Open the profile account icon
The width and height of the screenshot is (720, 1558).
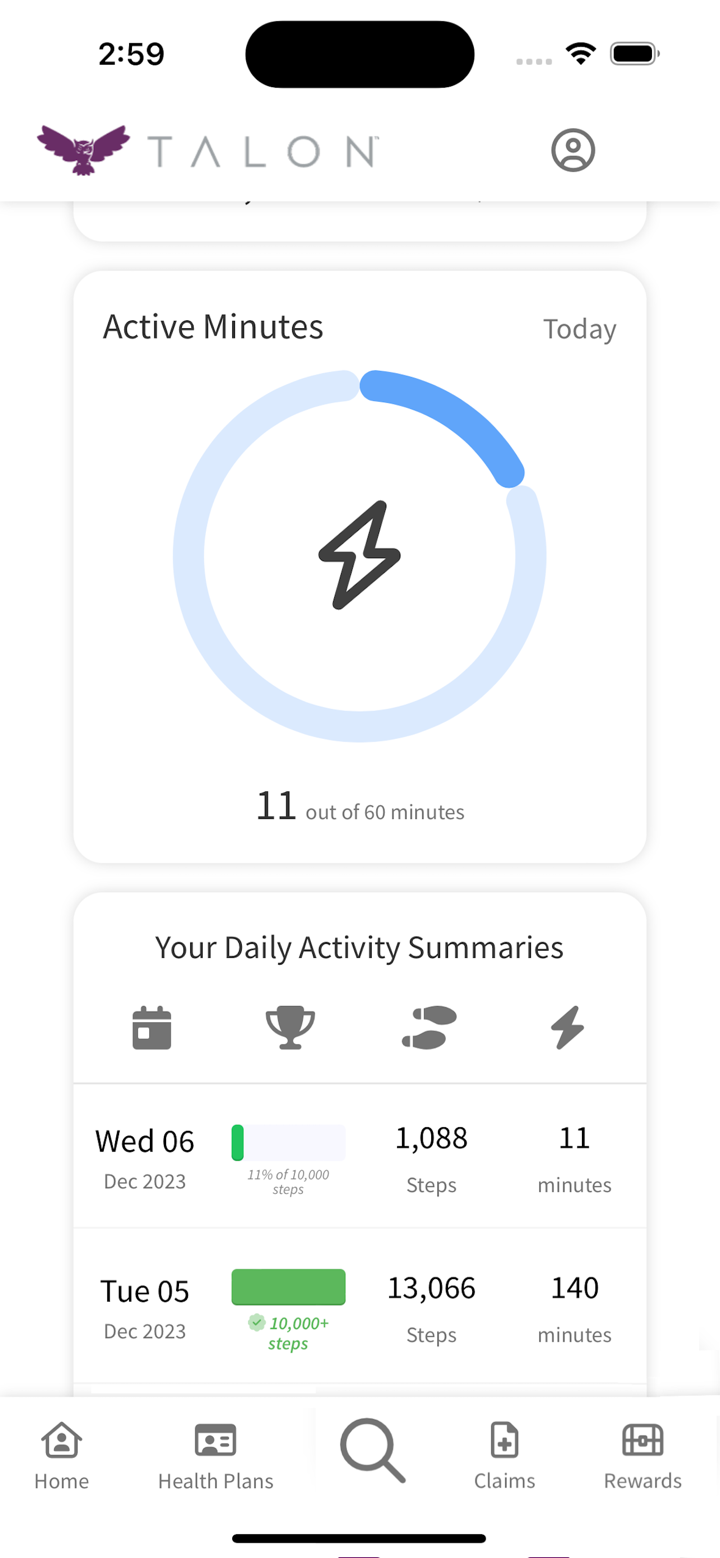pyautogui.click(x=572, y=150)
